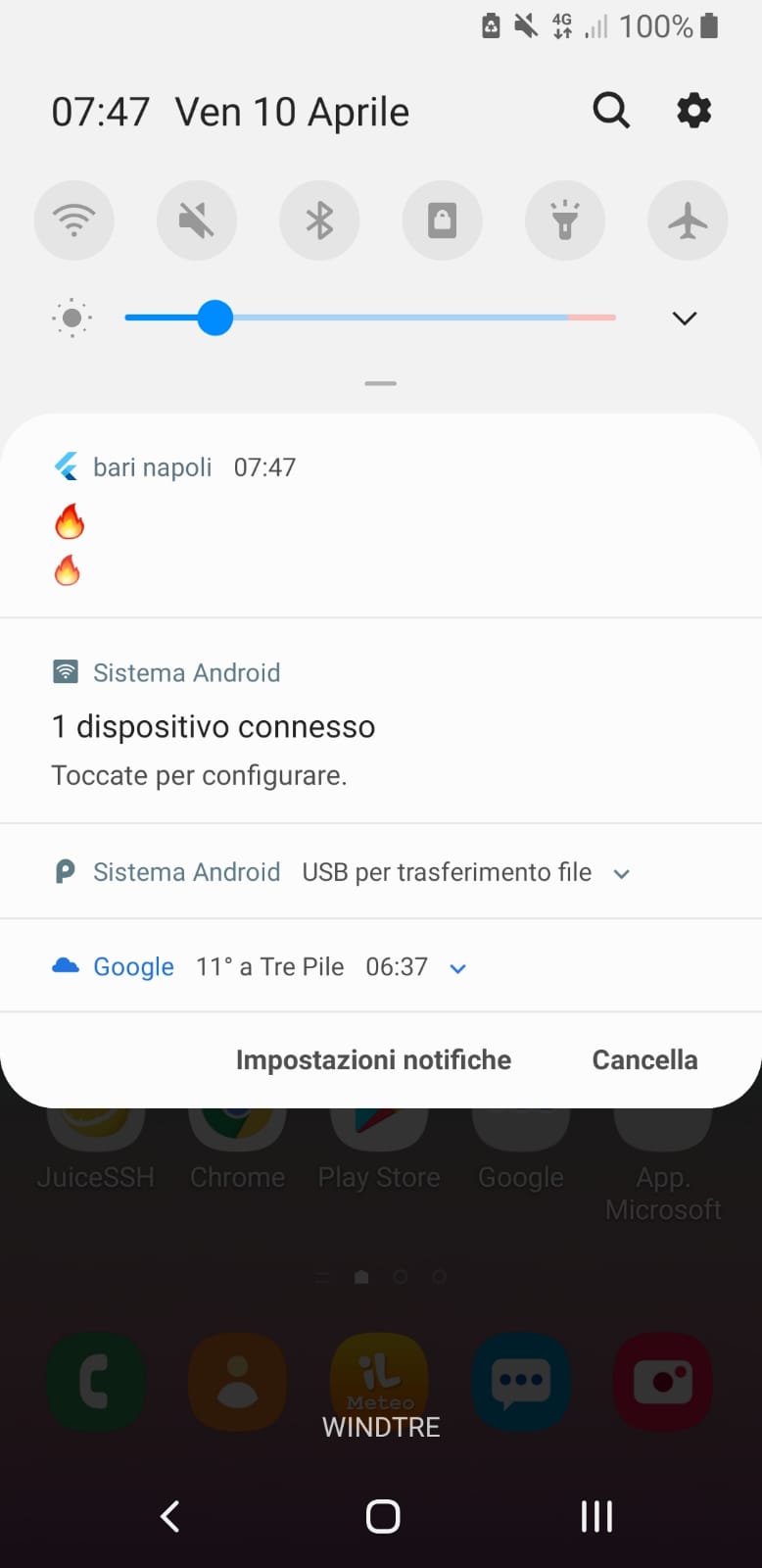Open Impostazioni notifiche
Image resolution: width=762 pixels, height=1568 pixels.
coord(373,1059)
